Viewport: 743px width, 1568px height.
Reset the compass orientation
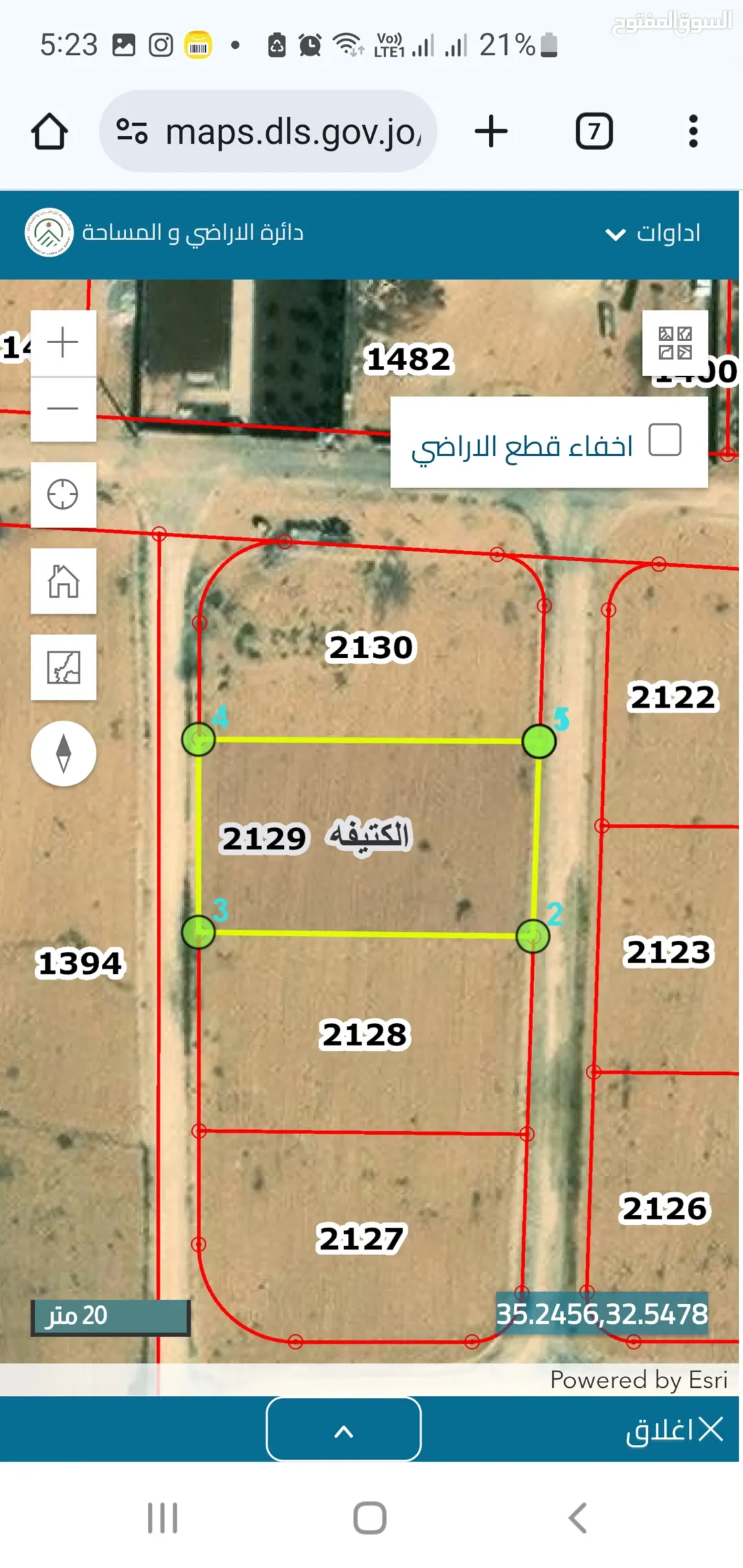(63, 753)
